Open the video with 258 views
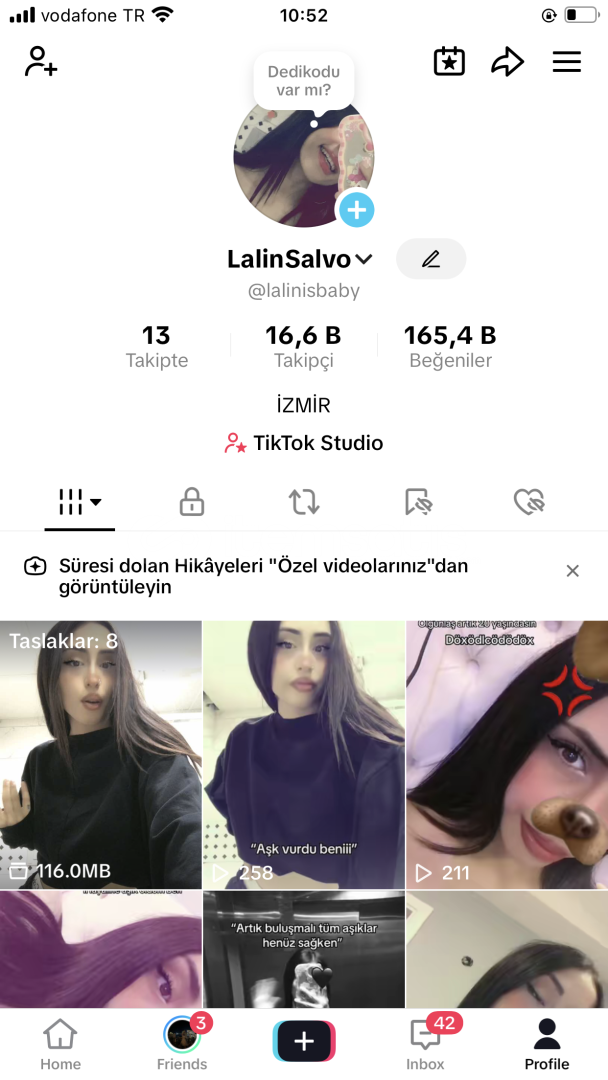Image resolution: width=608 pixels, height=1080 pixels. (304, 755)
